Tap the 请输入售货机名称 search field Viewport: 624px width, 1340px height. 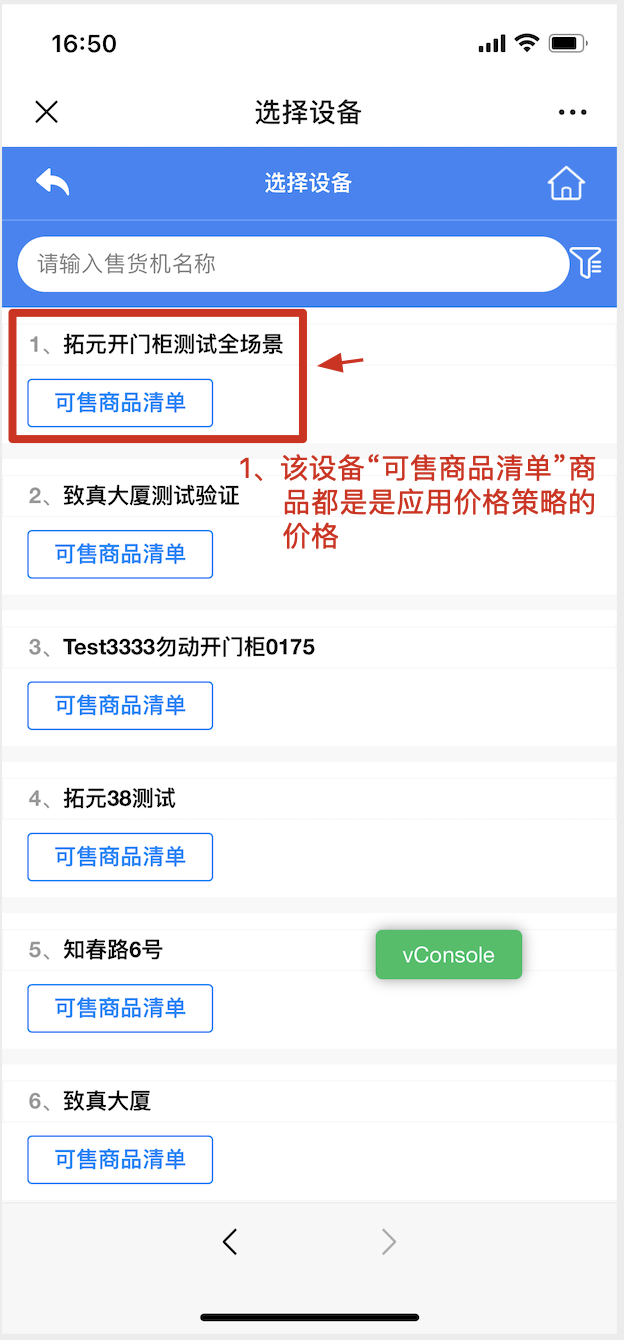(292, 264)
